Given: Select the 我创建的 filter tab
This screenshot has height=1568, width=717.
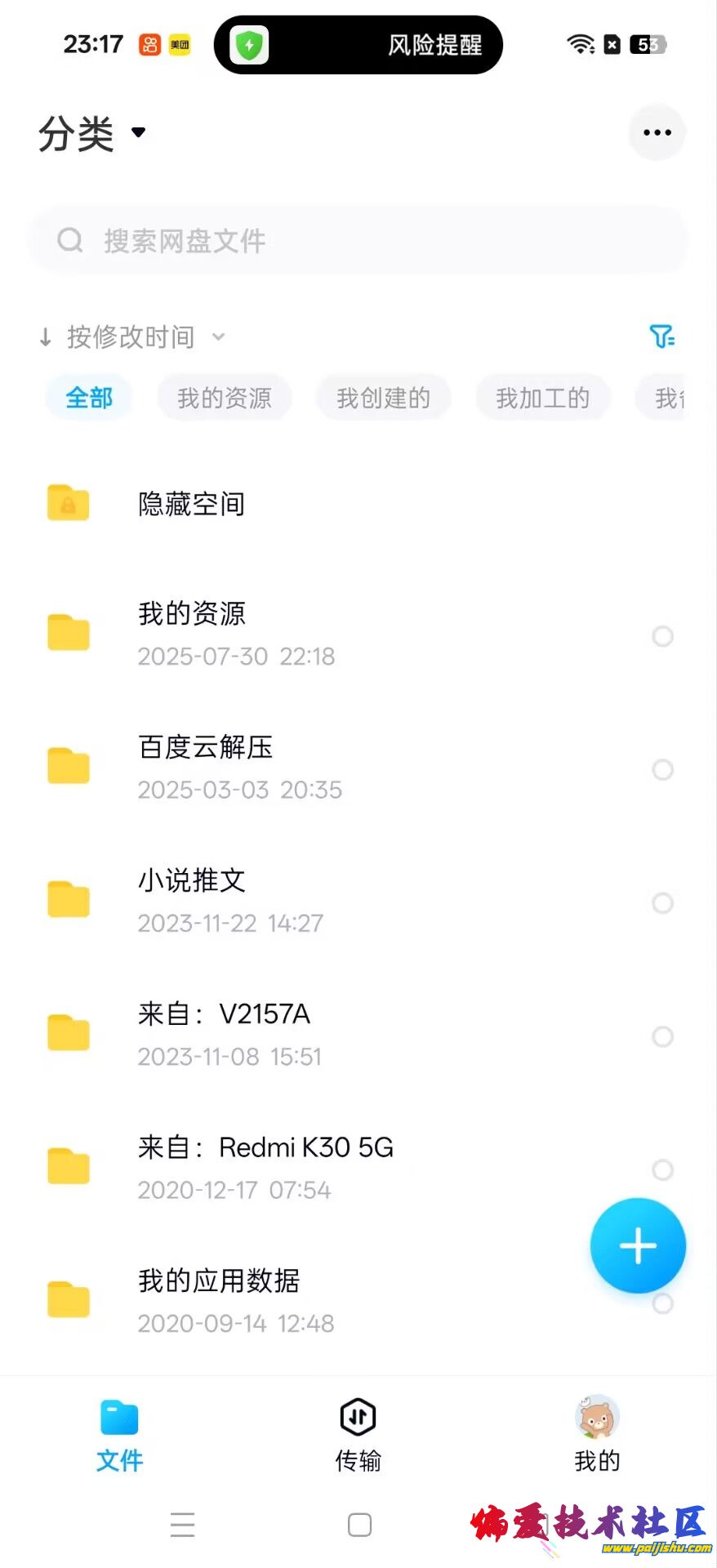Looking at the screenshot, I should click(x=383, y=397).
